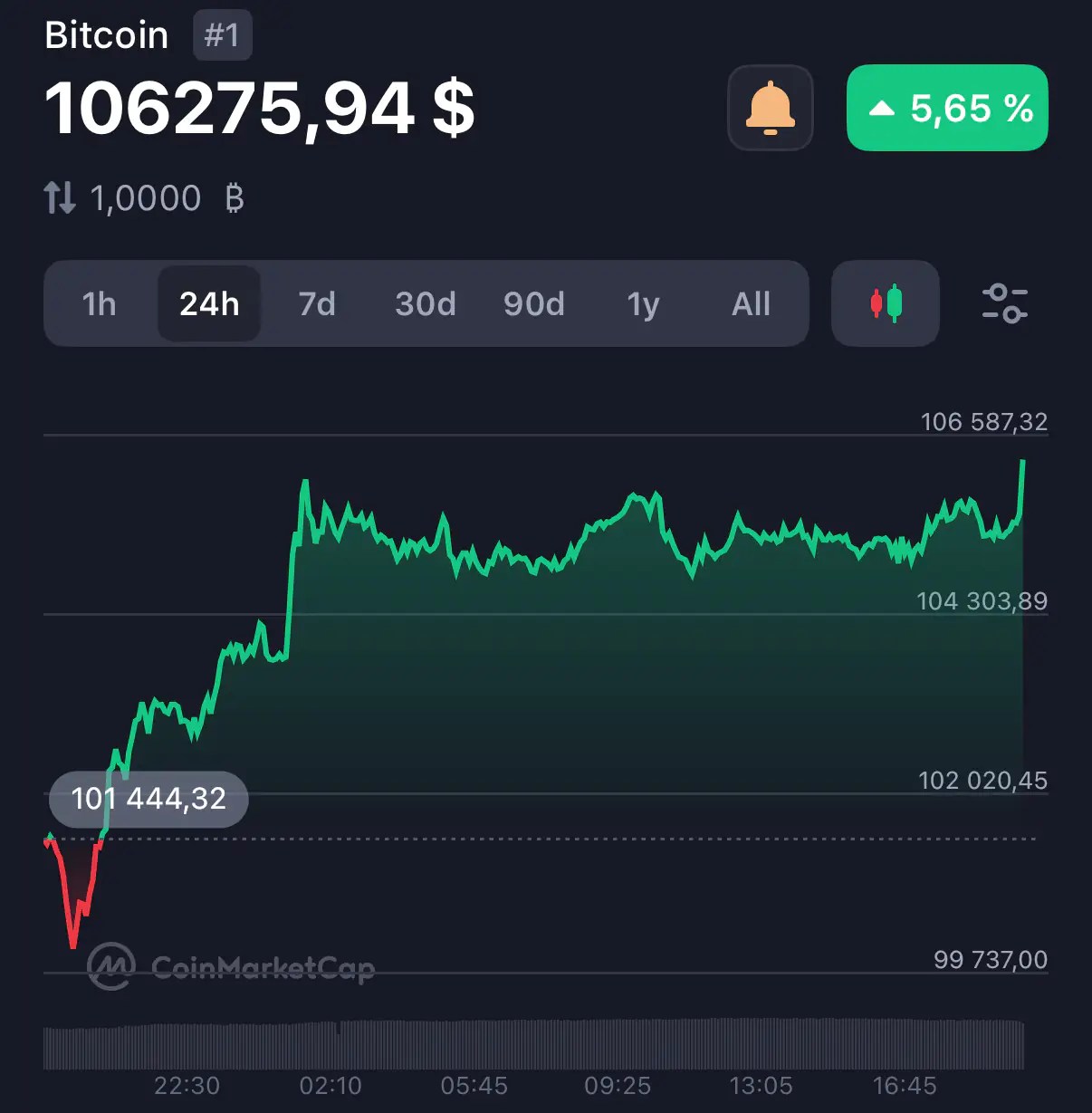1092x1113 pixels.
Task: View the 90d price history
Action: coord(534,303)
